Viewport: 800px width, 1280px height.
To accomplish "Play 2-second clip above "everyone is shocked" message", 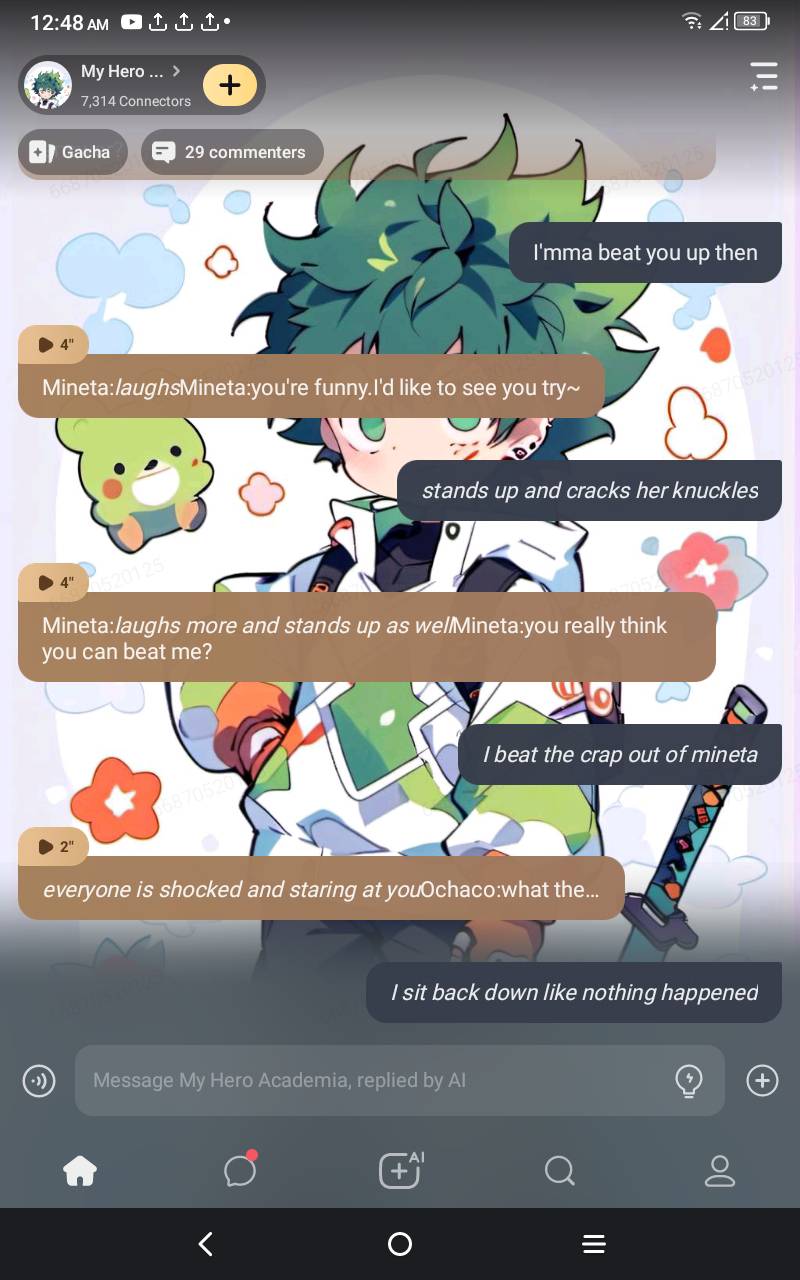I will [x=54, y=846].
